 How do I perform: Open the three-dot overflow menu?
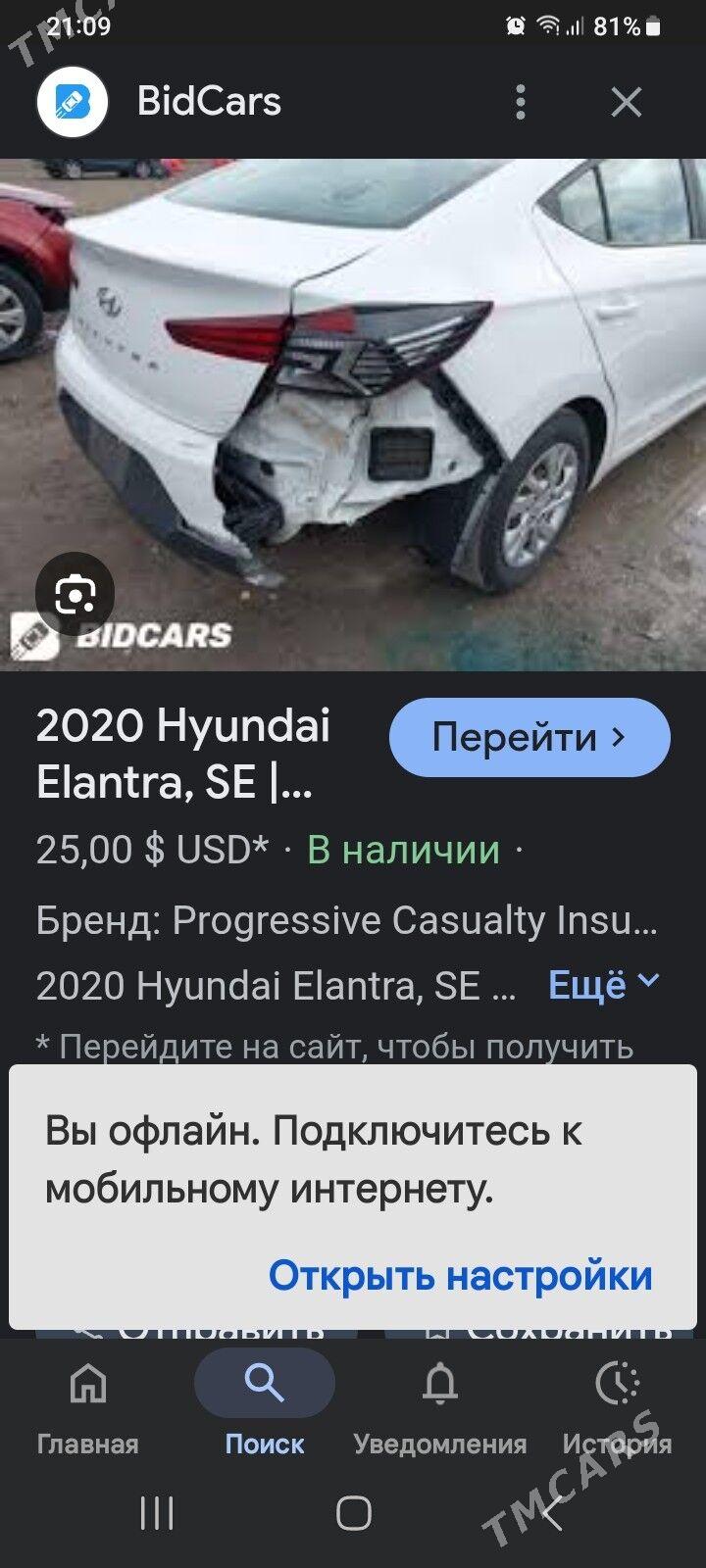(521, 102)
